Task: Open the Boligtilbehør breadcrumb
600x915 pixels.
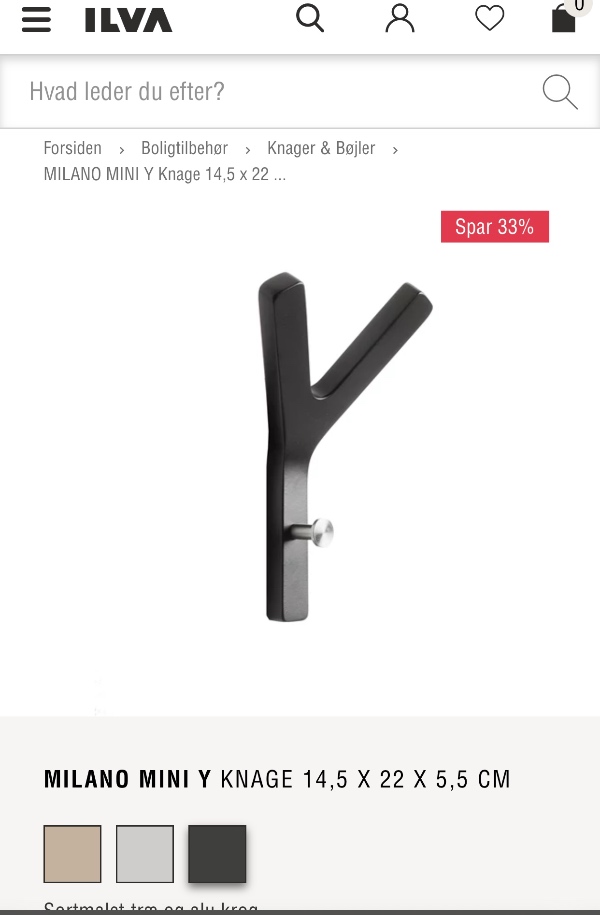Action: click(184, 148)
